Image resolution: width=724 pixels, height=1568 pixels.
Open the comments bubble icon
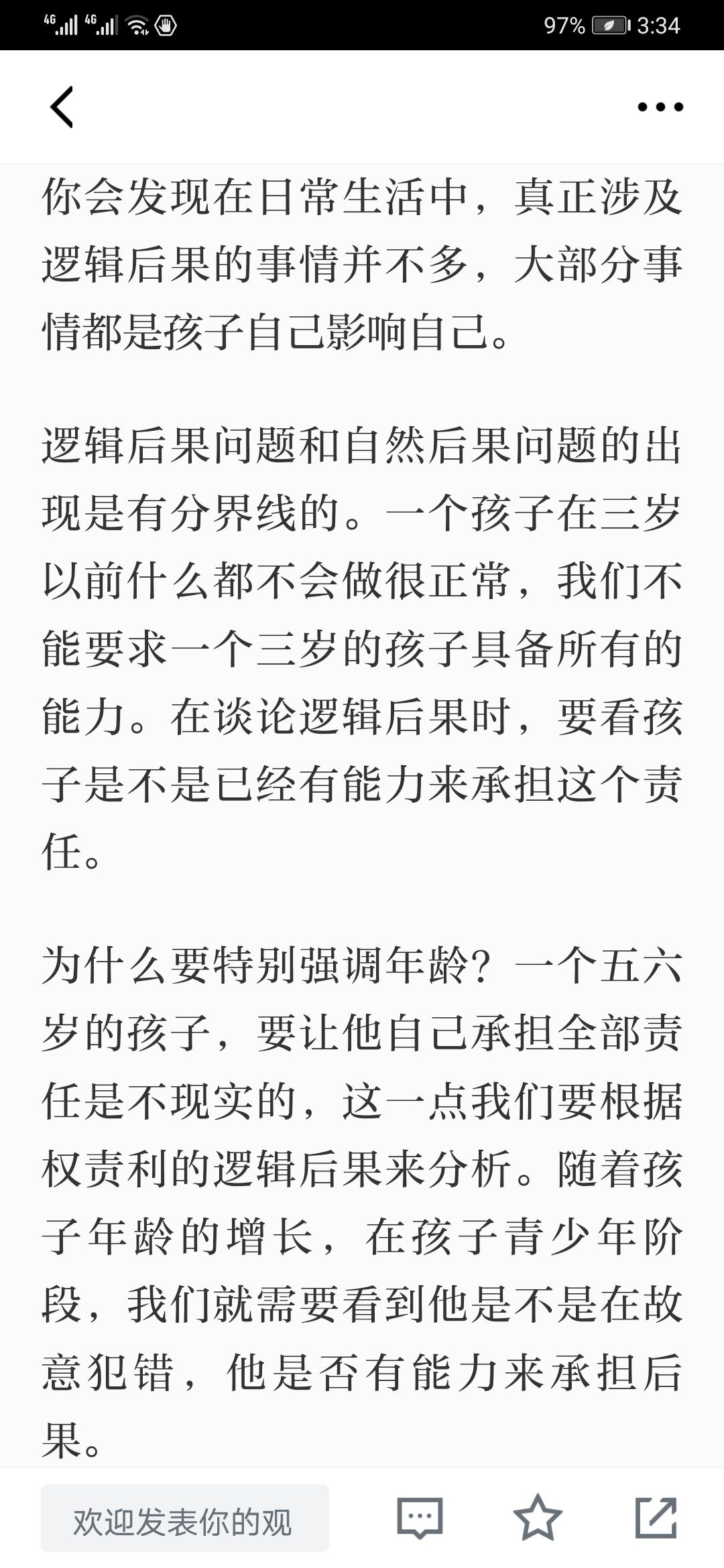coord(420,1518)
